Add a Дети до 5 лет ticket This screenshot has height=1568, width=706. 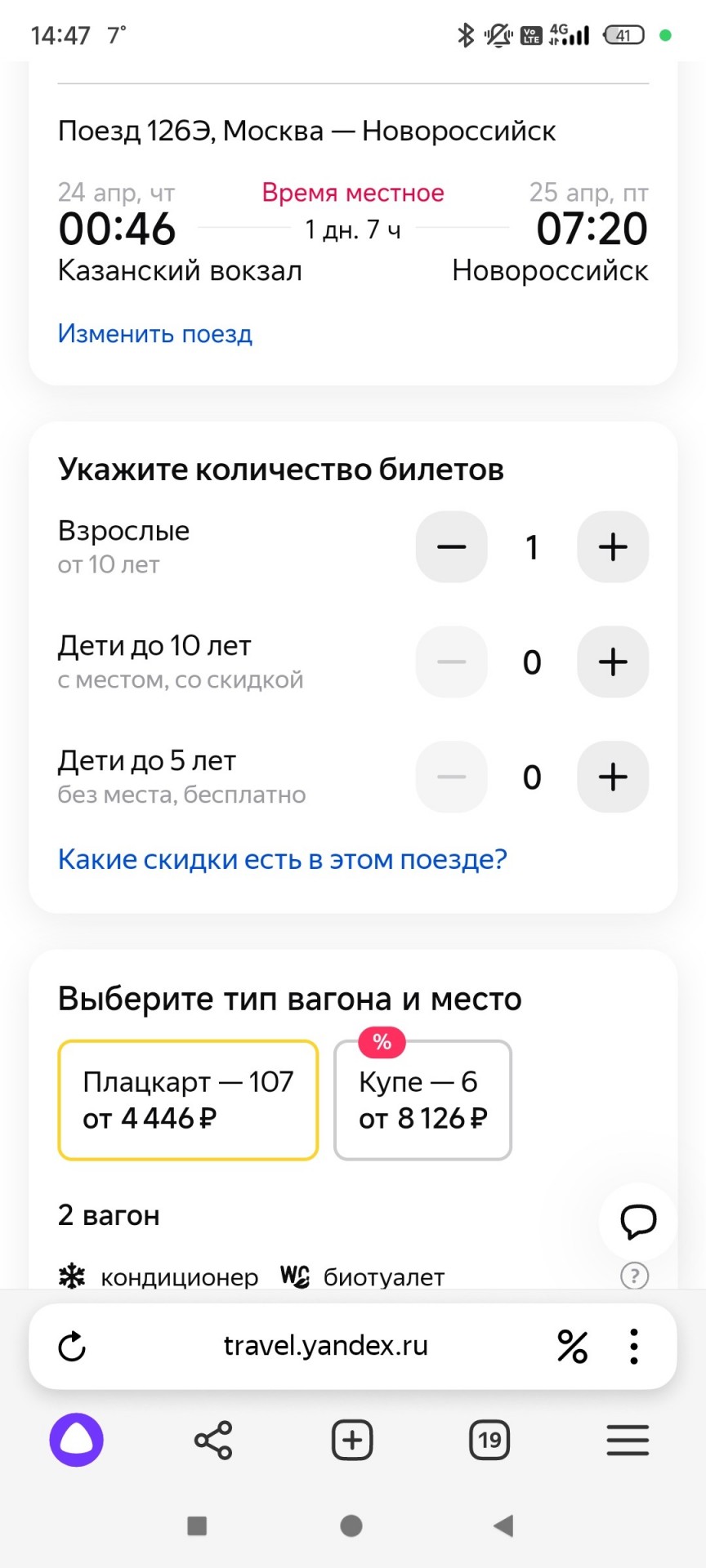(x=613, y=777)
